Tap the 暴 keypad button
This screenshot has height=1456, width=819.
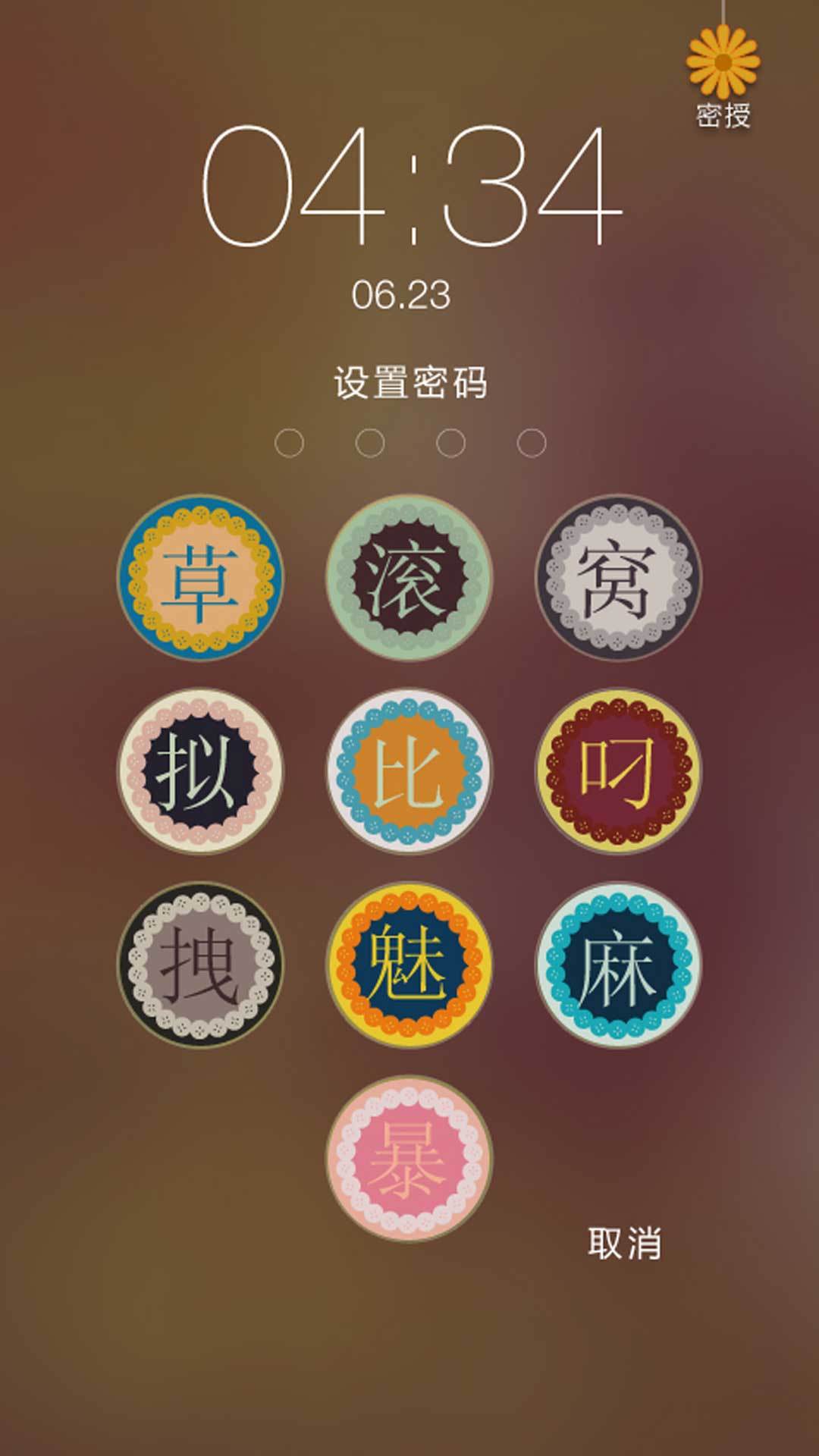click(409, 1158)
